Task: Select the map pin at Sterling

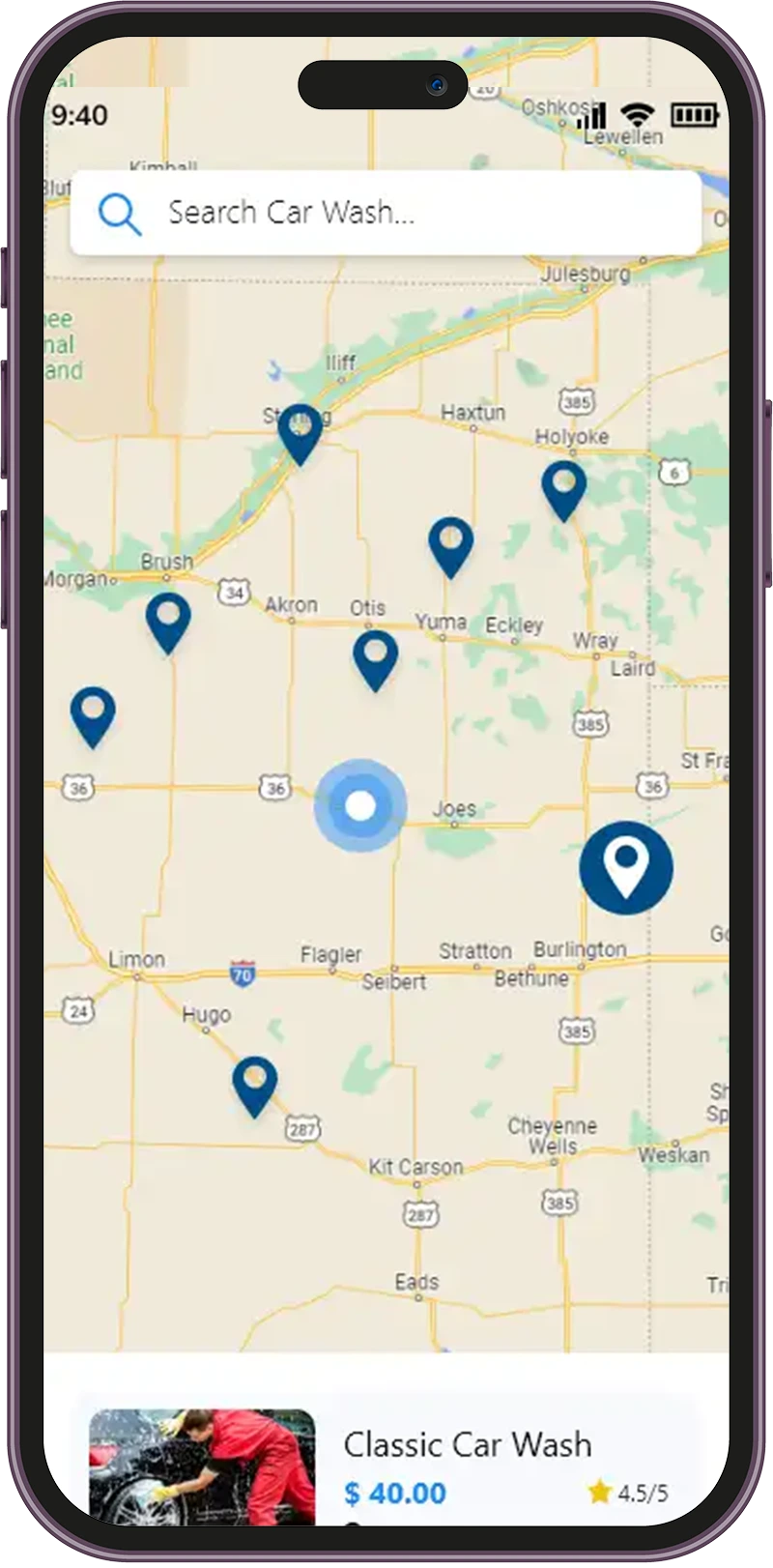Action: (300, 431)
